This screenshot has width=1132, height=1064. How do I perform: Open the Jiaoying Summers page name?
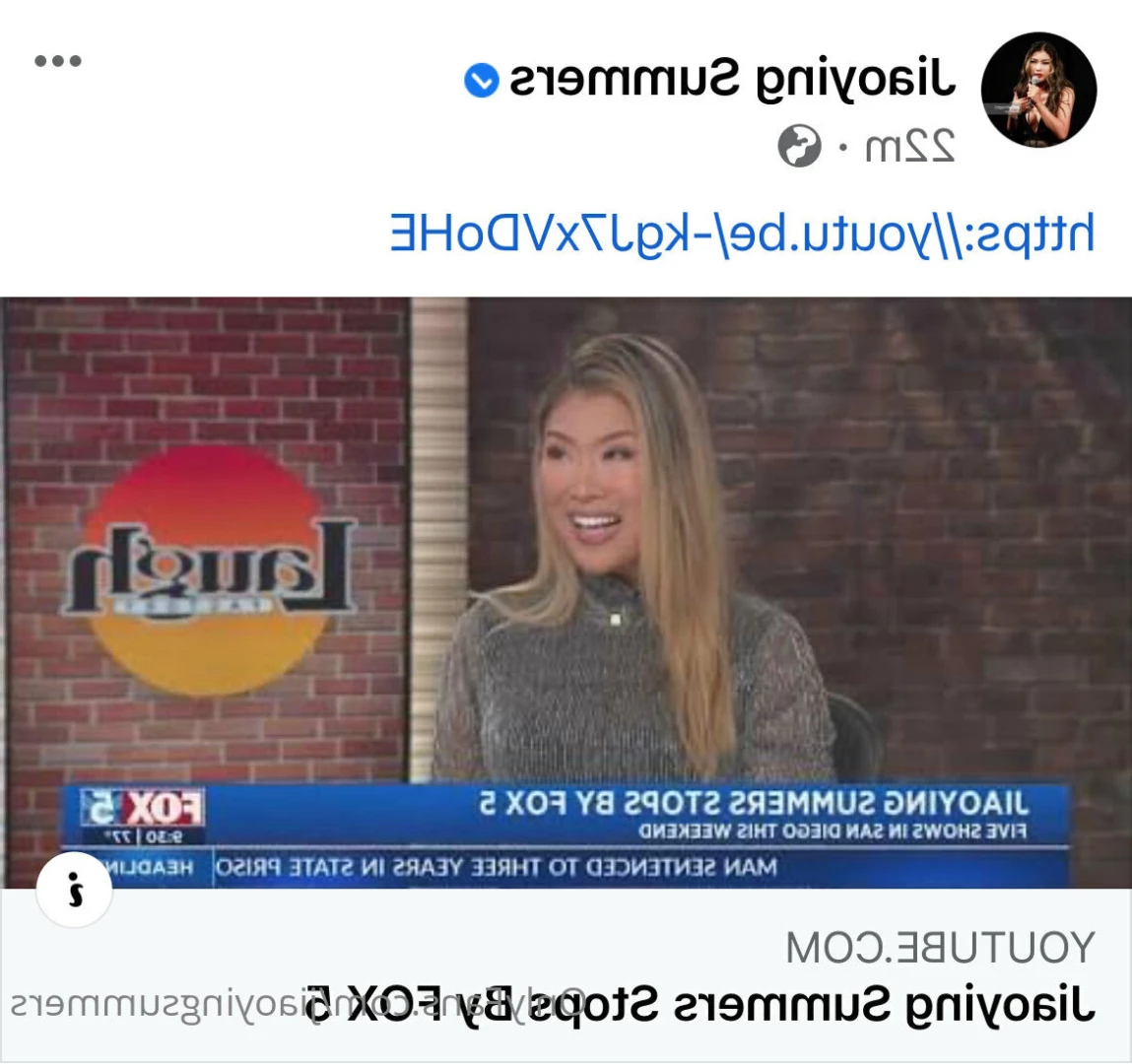pos(732,78)
